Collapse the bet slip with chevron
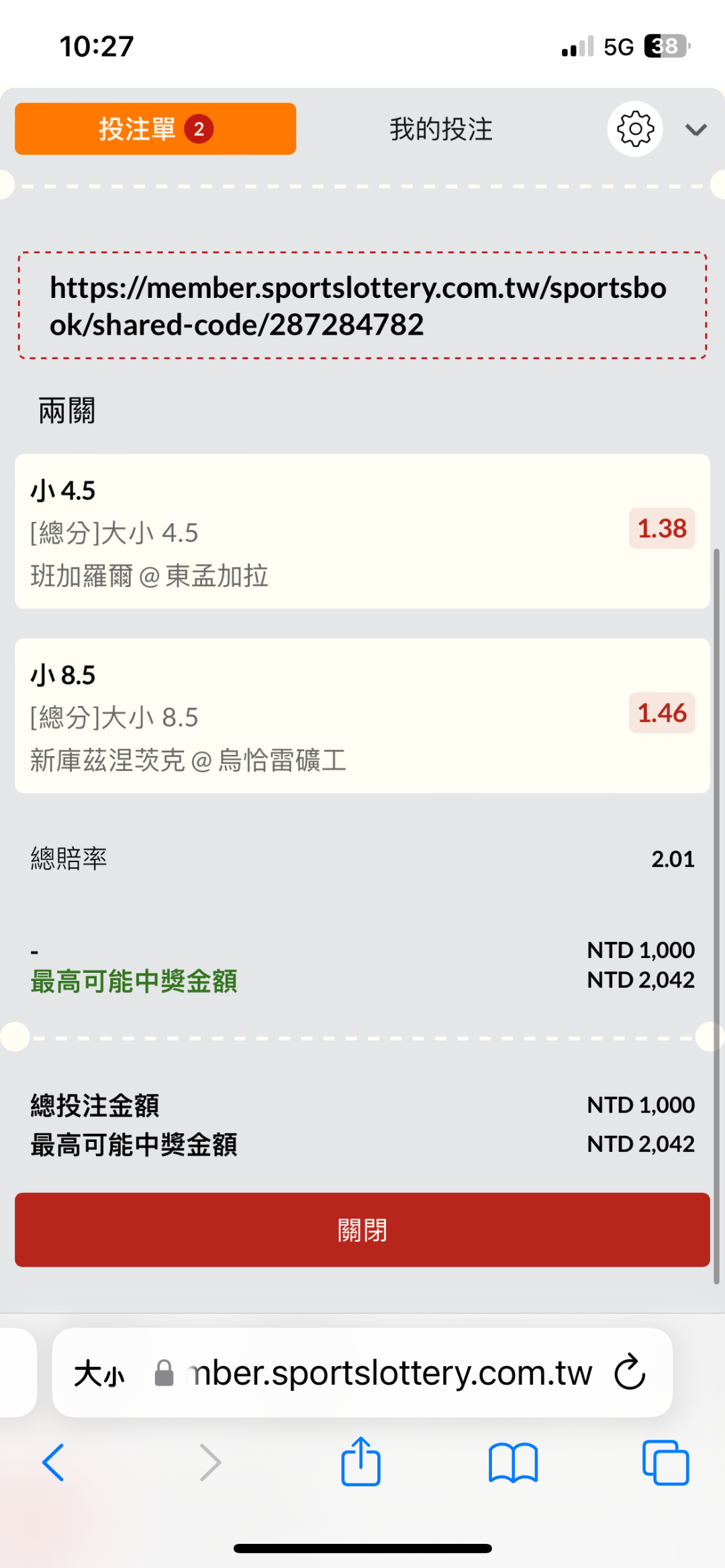 point(696,129)
